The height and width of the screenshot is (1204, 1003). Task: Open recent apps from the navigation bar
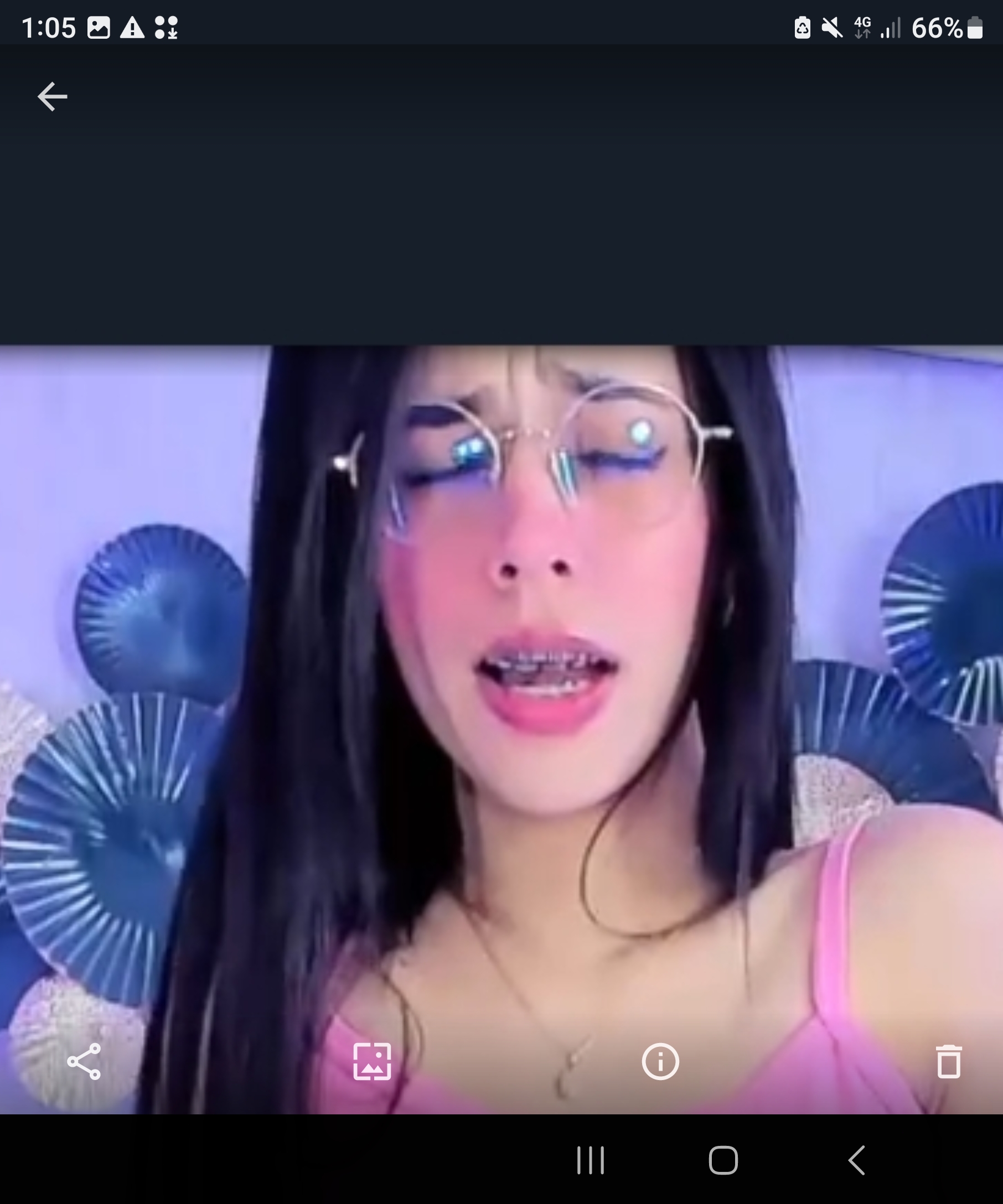click(590, 1160)
